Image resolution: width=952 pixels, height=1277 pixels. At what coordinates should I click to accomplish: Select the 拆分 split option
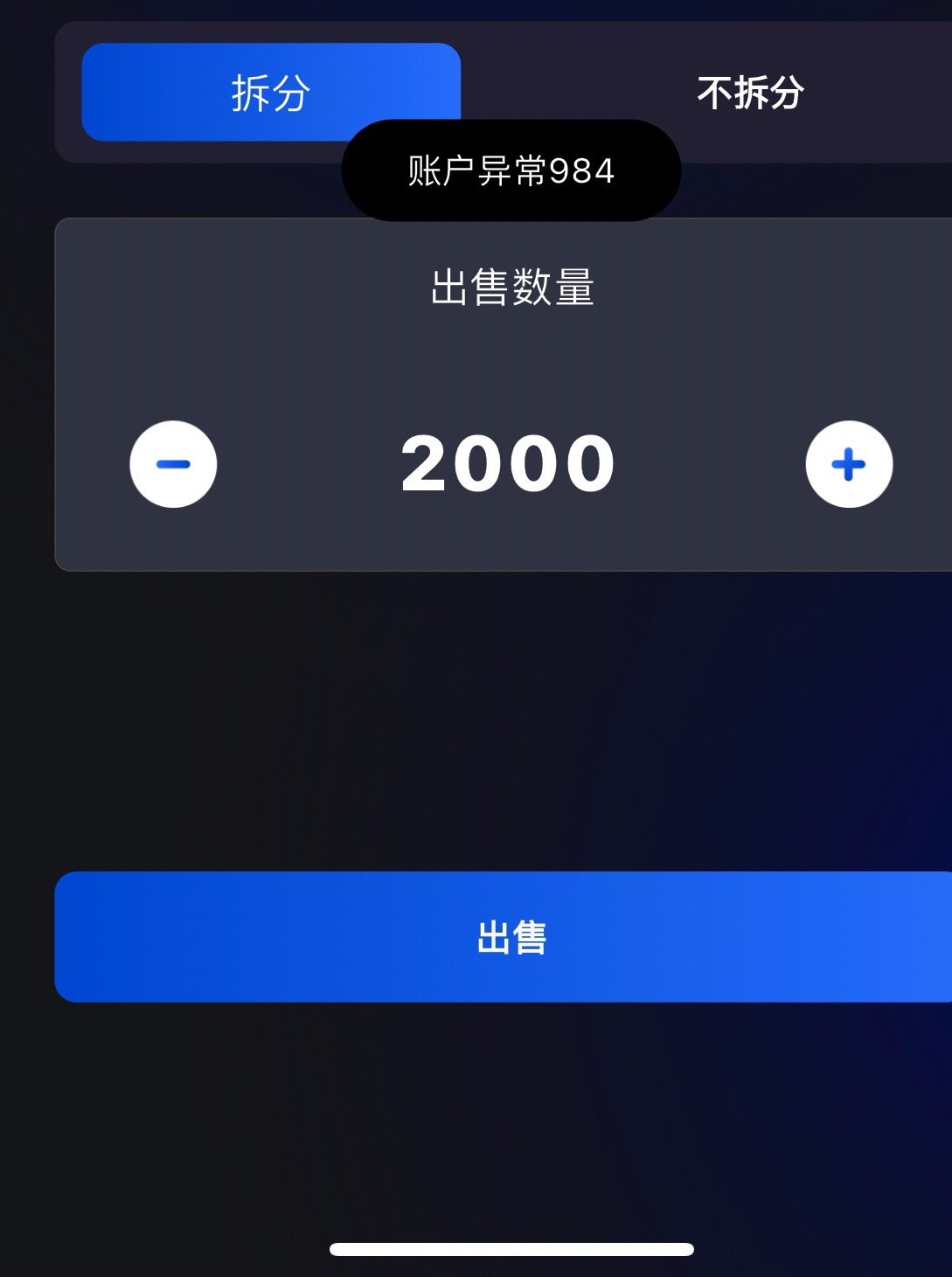(270, 91)
